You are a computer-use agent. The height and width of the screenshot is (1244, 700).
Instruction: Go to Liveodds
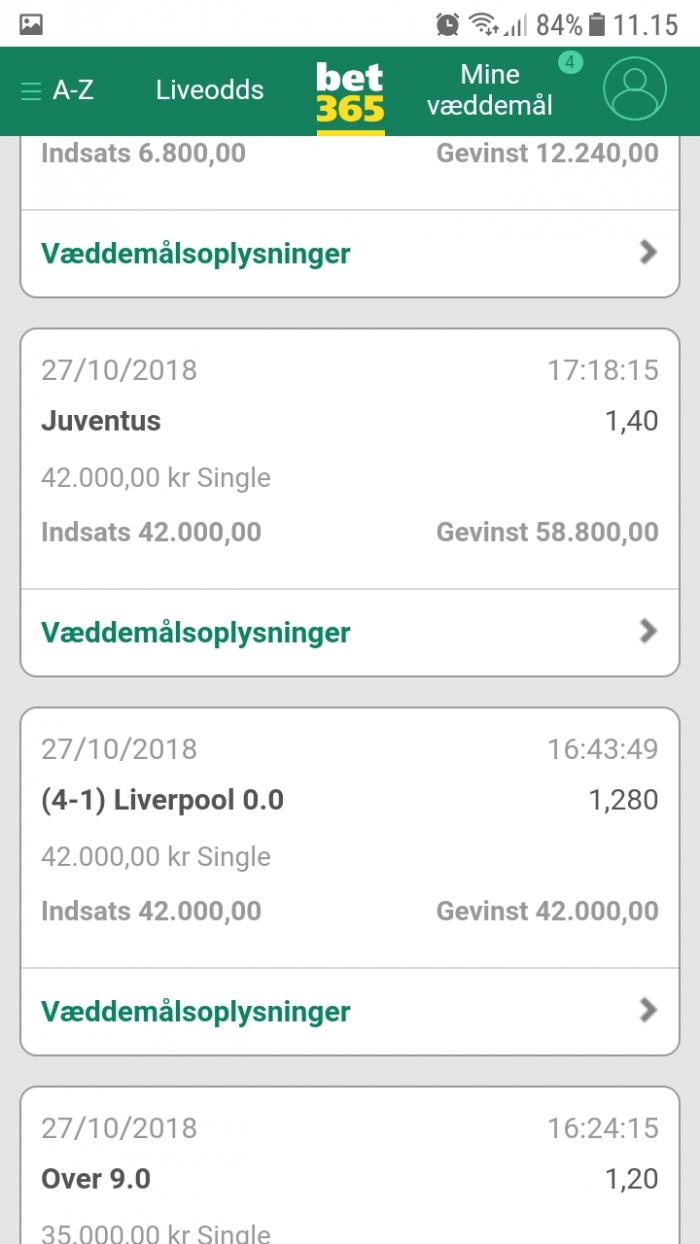tap(210, 91)
